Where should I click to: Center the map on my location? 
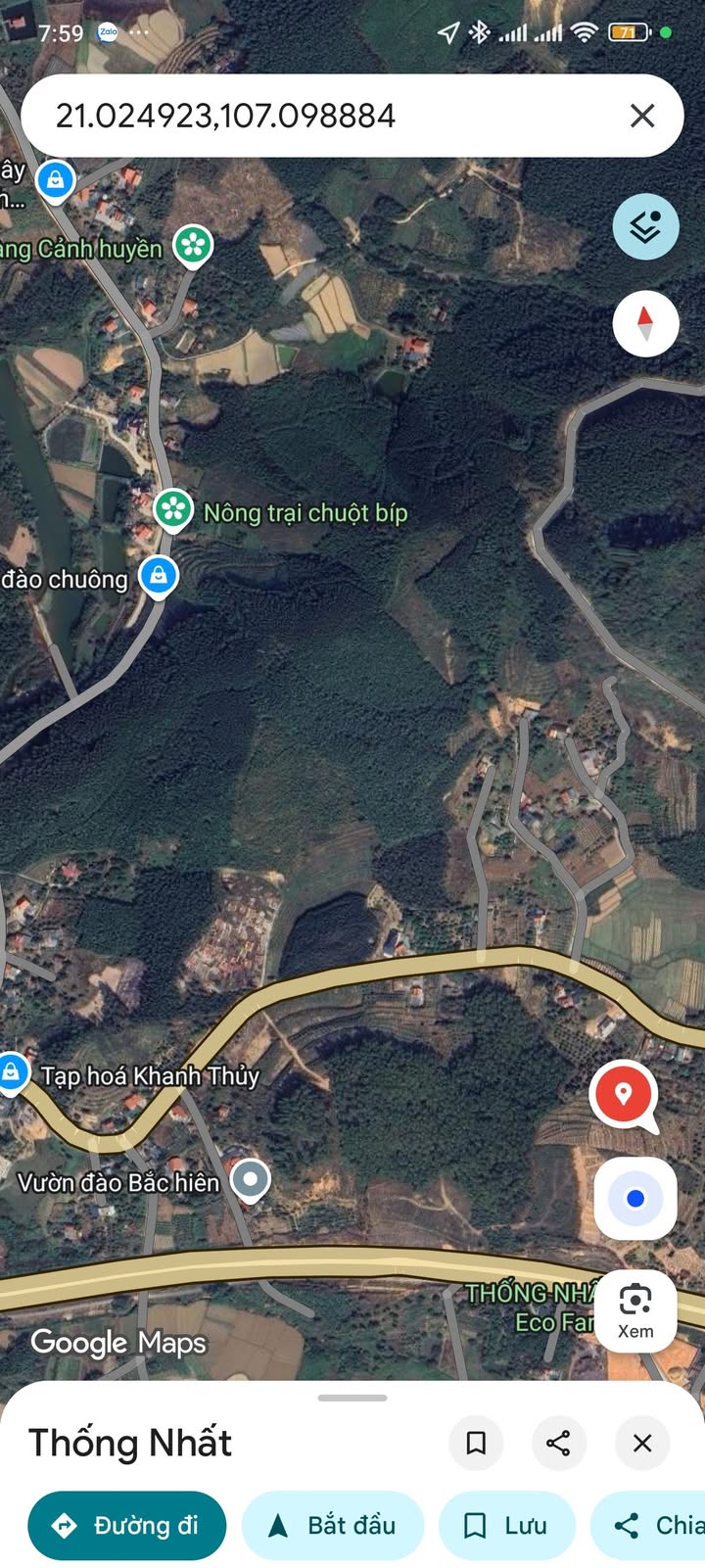tap(635, 1198)
